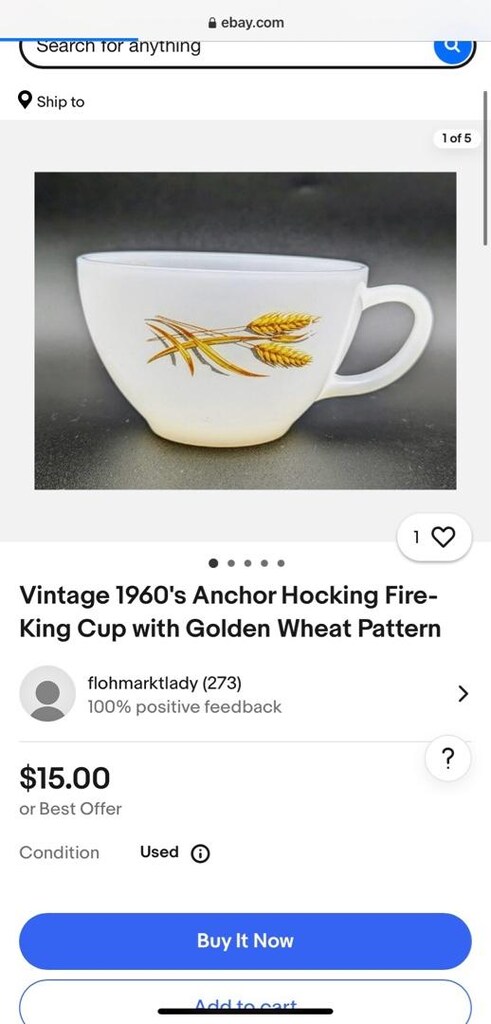Tap the ebay.com address bar

coord(246,23)
